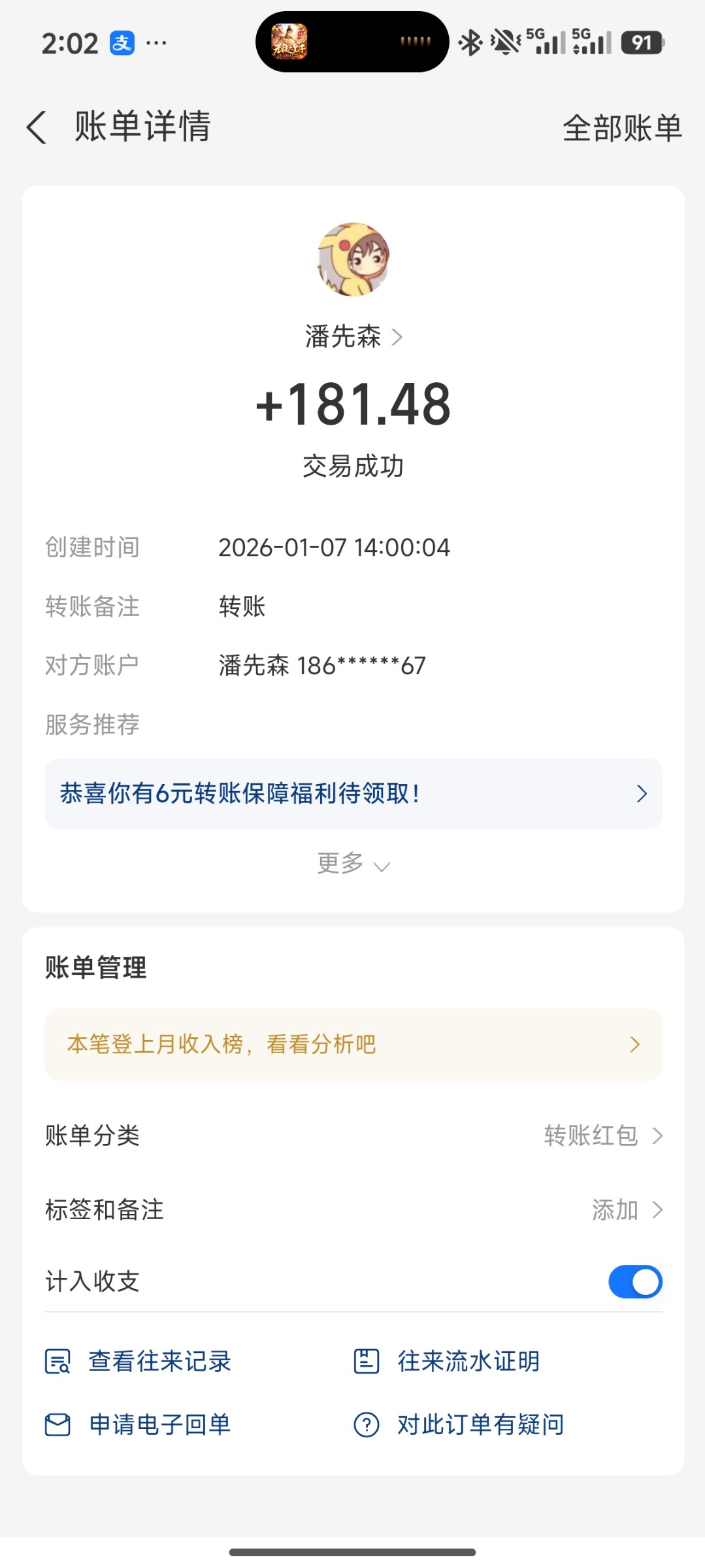
Task: Select 申请电子回单
Action: pyautogui.click(x=139, y=1424)
